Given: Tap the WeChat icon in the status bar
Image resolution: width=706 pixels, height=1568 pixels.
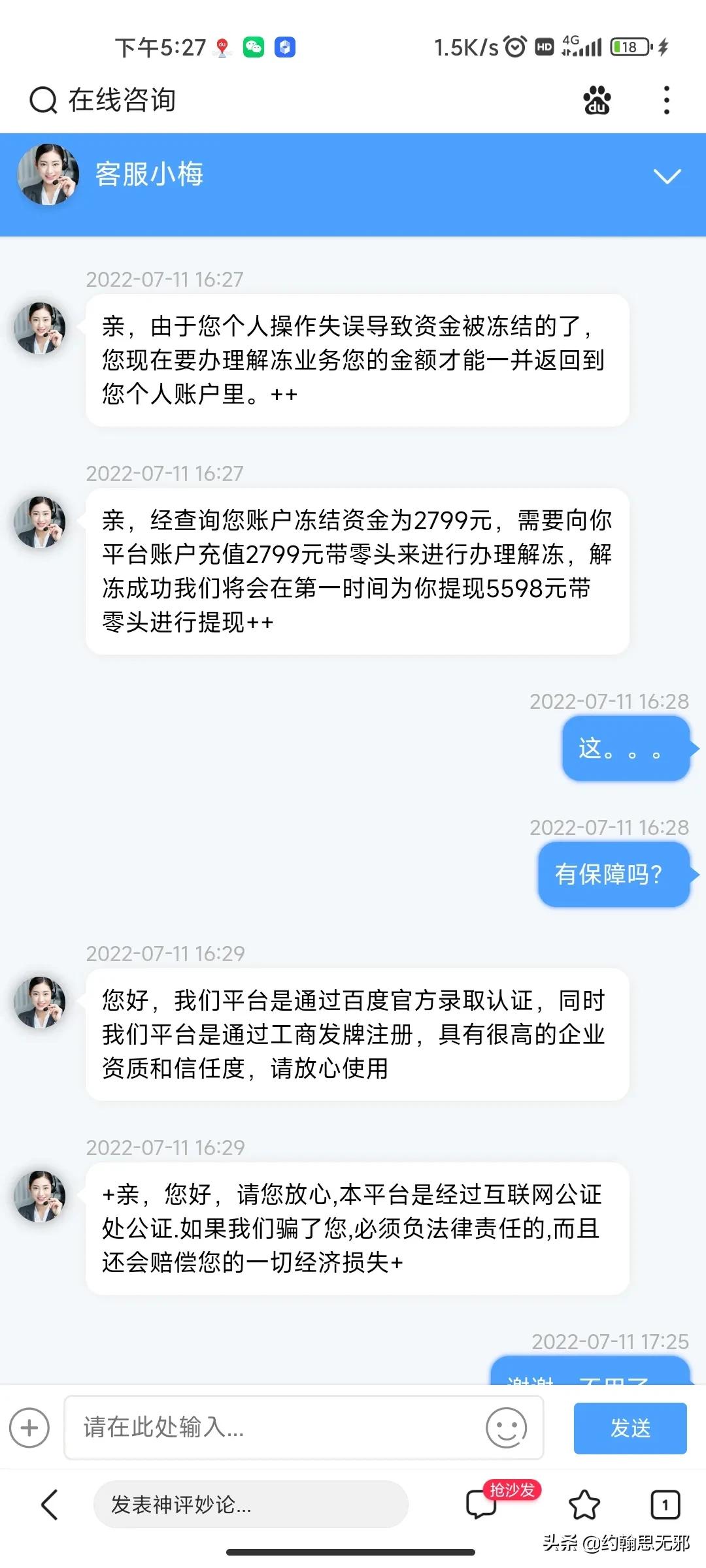Looking at the screenshot, I should click(255, 46).
